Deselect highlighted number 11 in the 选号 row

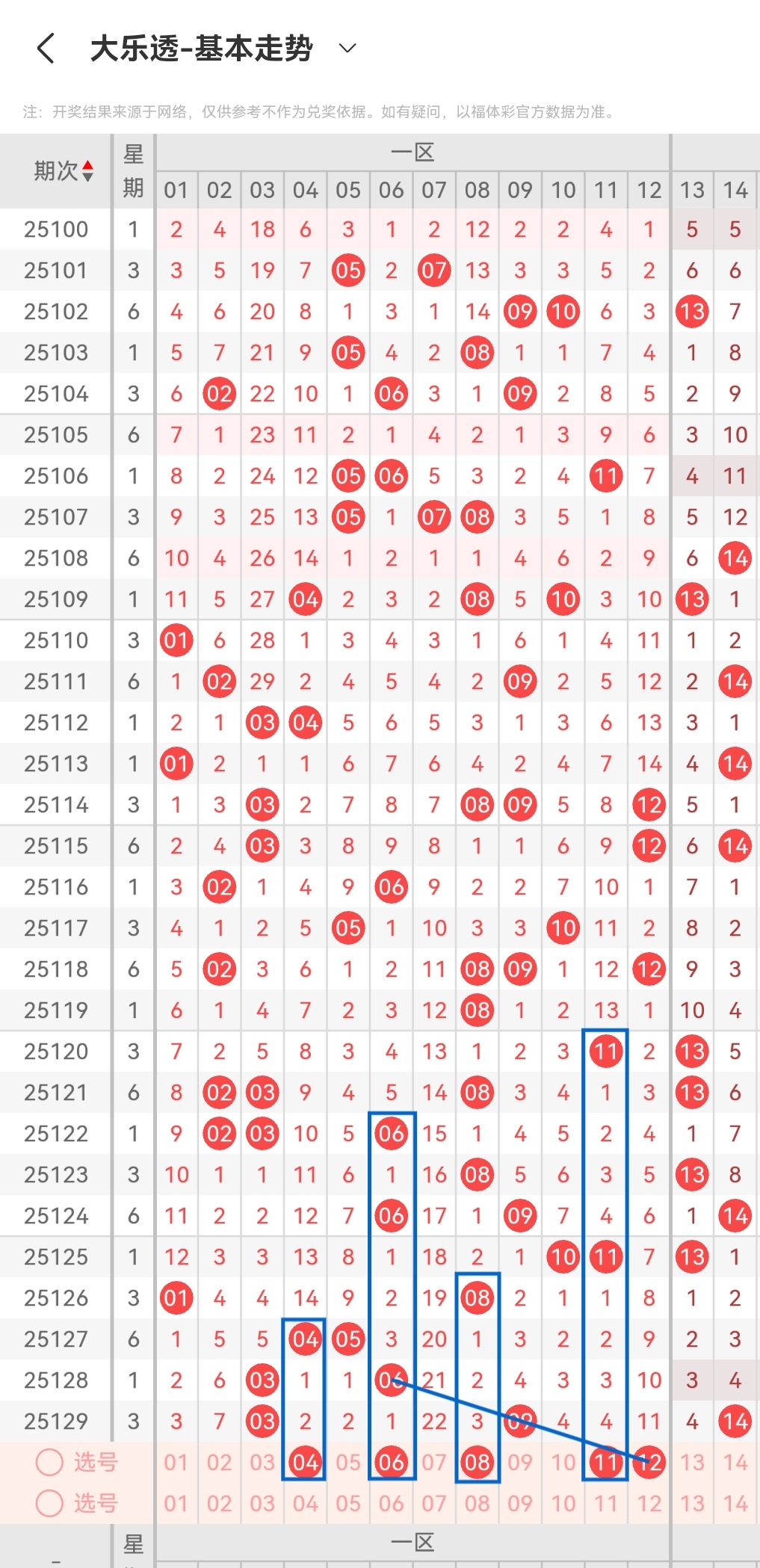pyautogui.click(x=606, y=1462)
